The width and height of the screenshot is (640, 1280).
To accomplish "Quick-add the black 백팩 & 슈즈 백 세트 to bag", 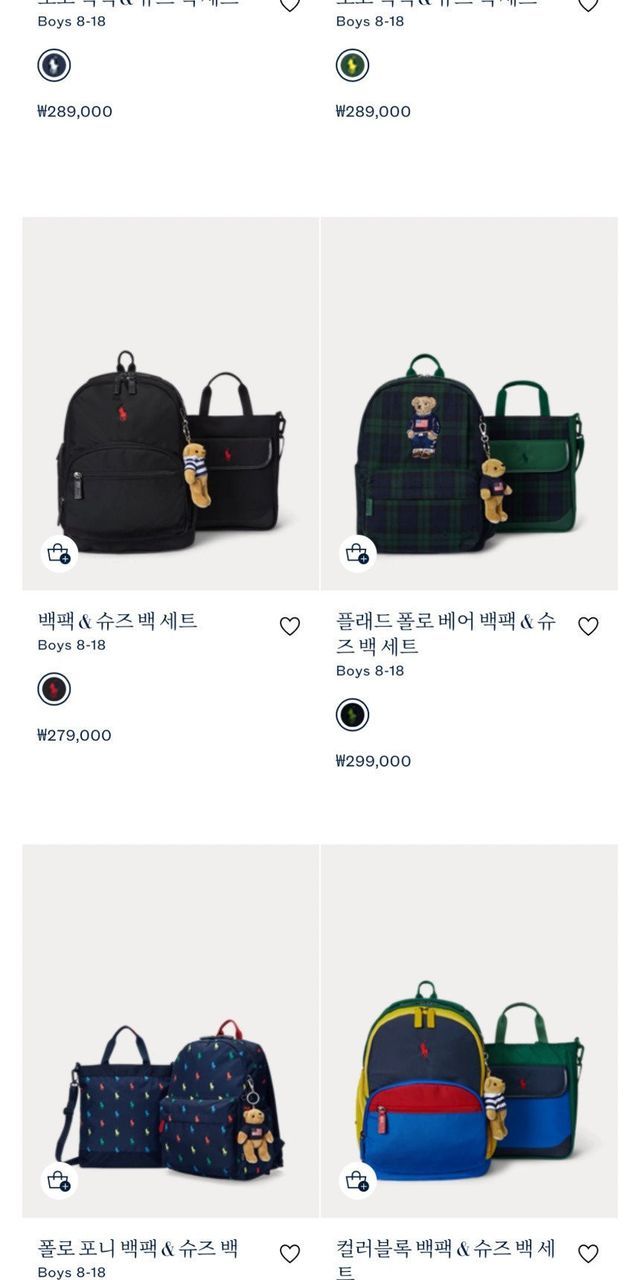I will [x=59, y=553].
